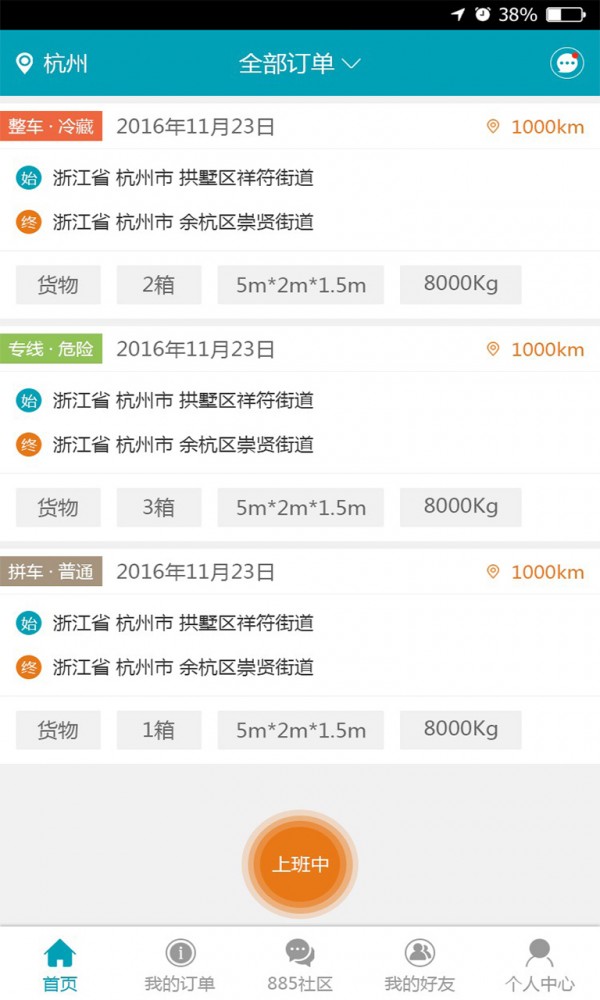Open the 拼车·普通 order card
The image size is (600, 1000).
300,645
